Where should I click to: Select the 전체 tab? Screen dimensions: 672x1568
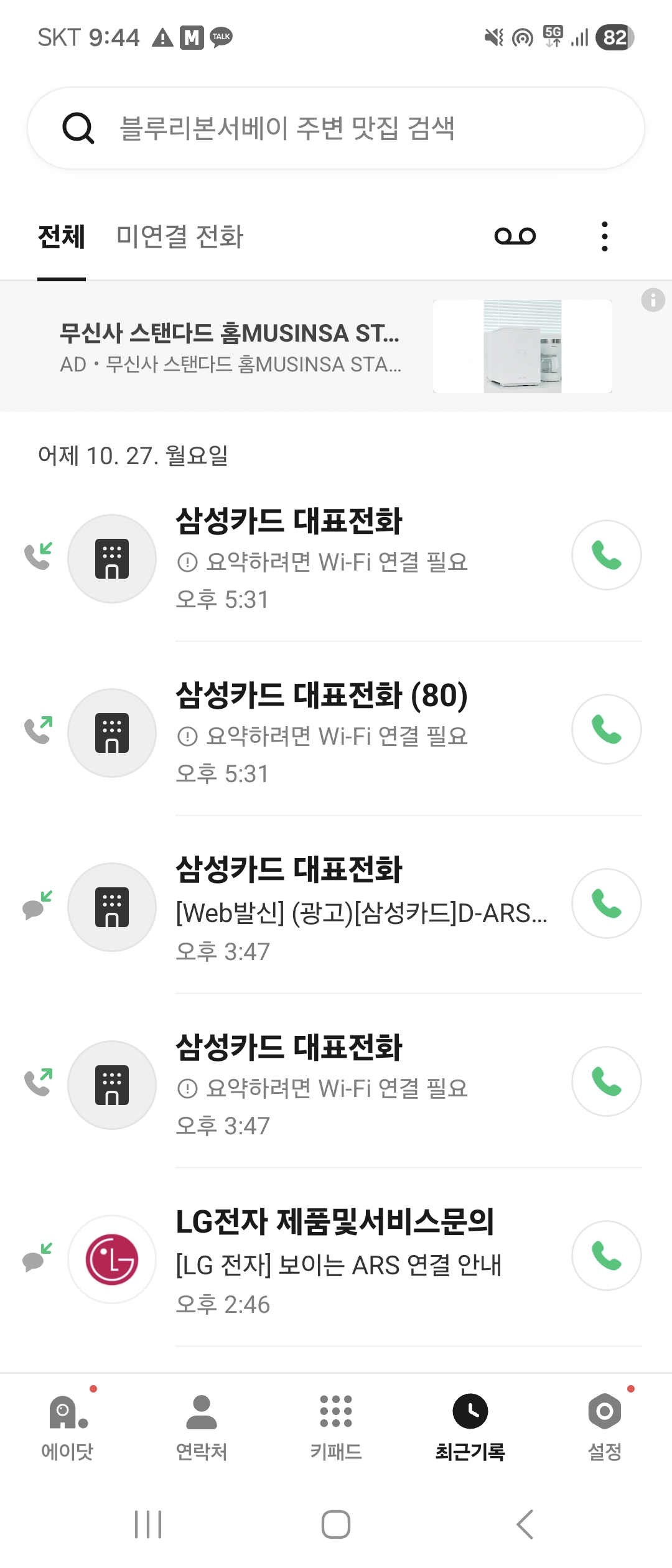[61, 237]
